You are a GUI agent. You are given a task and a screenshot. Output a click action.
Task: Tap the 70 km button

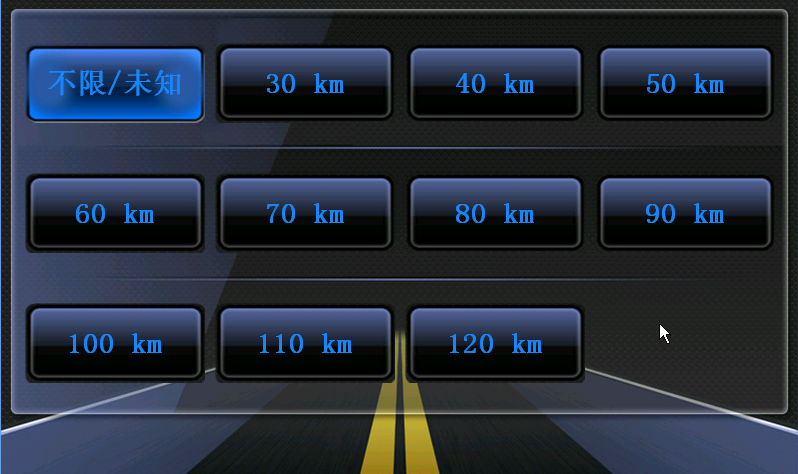coord(305,213)
